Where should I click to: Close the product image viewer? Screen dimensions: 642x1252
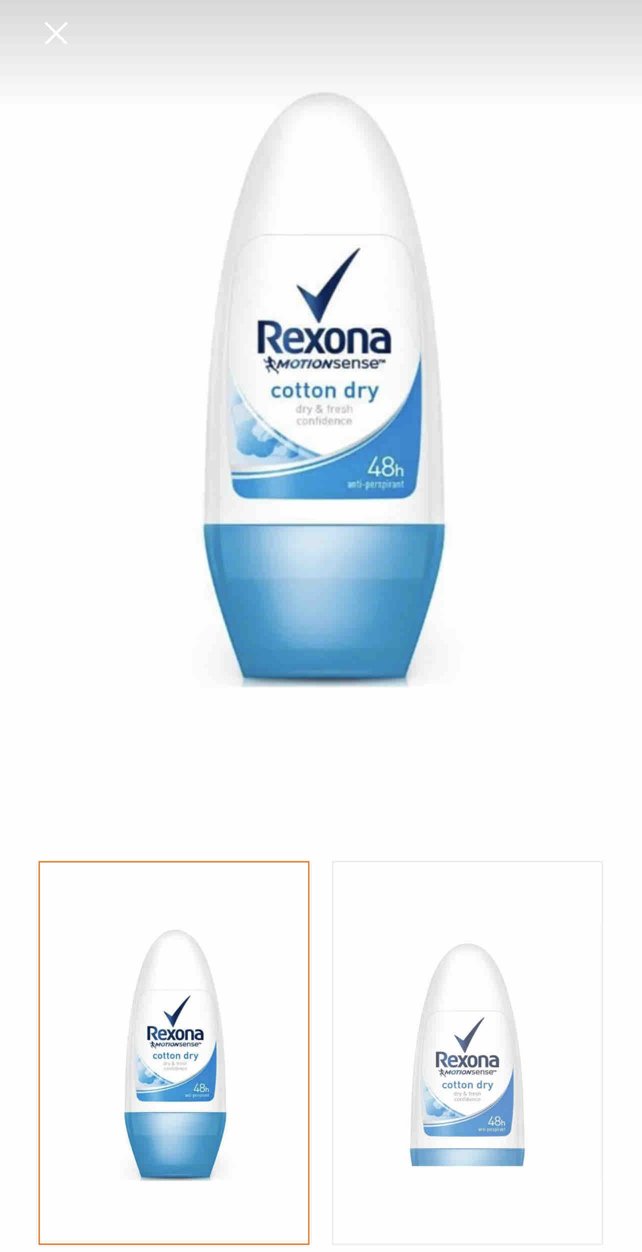tap(56, 34)
